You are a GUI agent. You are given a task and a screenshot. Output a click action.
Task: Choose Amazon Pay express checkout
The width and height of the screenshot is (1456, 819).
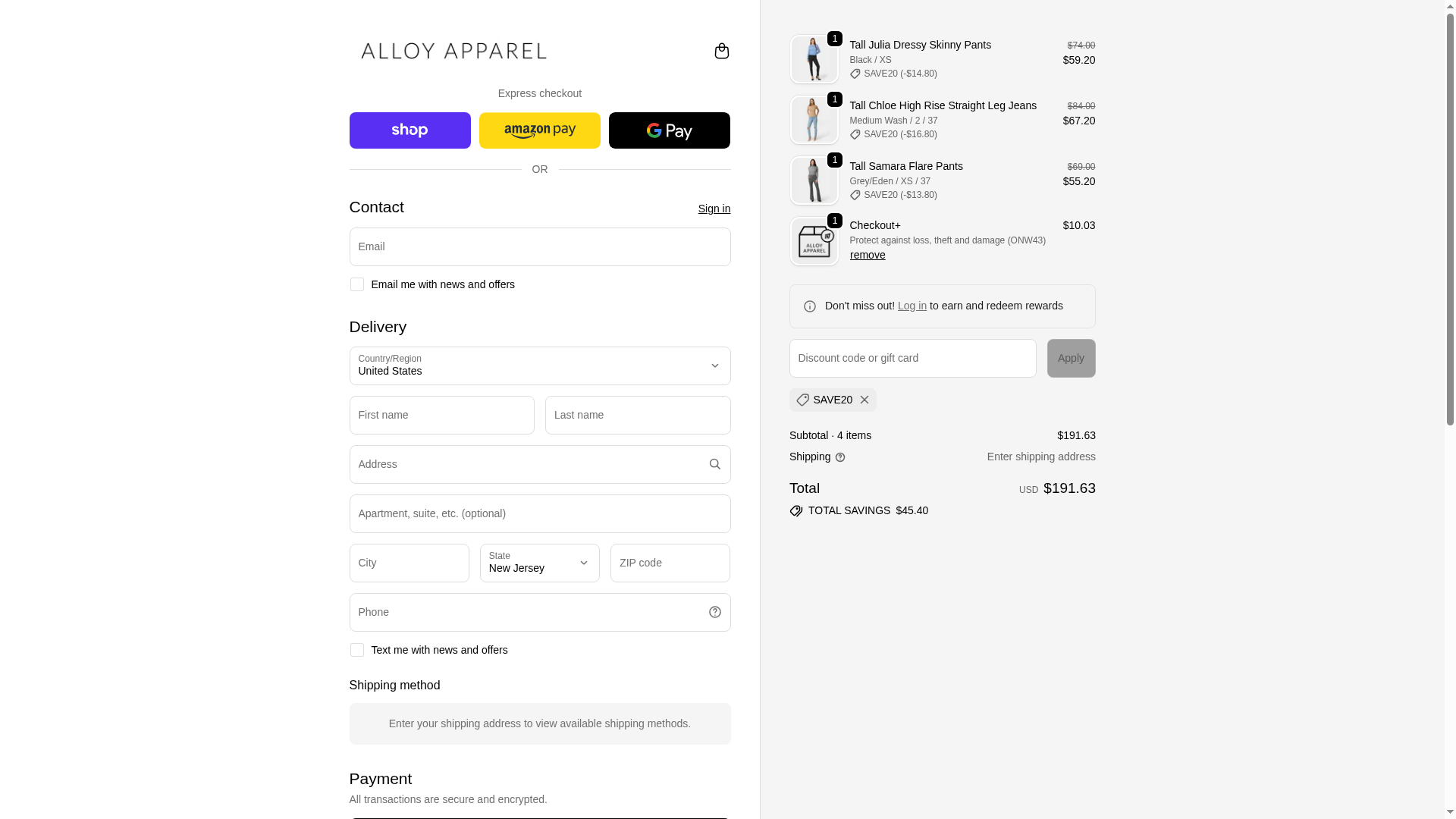tap(539, 130)
